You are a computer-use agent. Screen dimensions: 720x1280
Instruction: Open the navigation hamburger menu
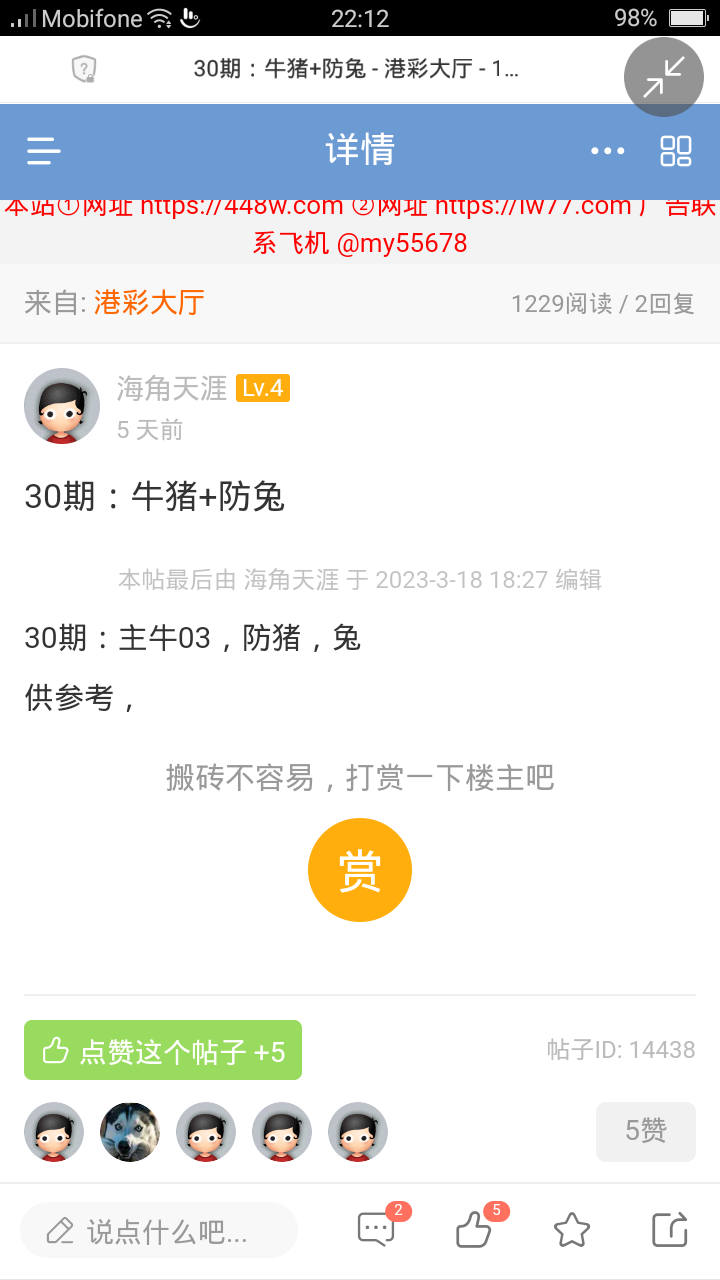42,150
